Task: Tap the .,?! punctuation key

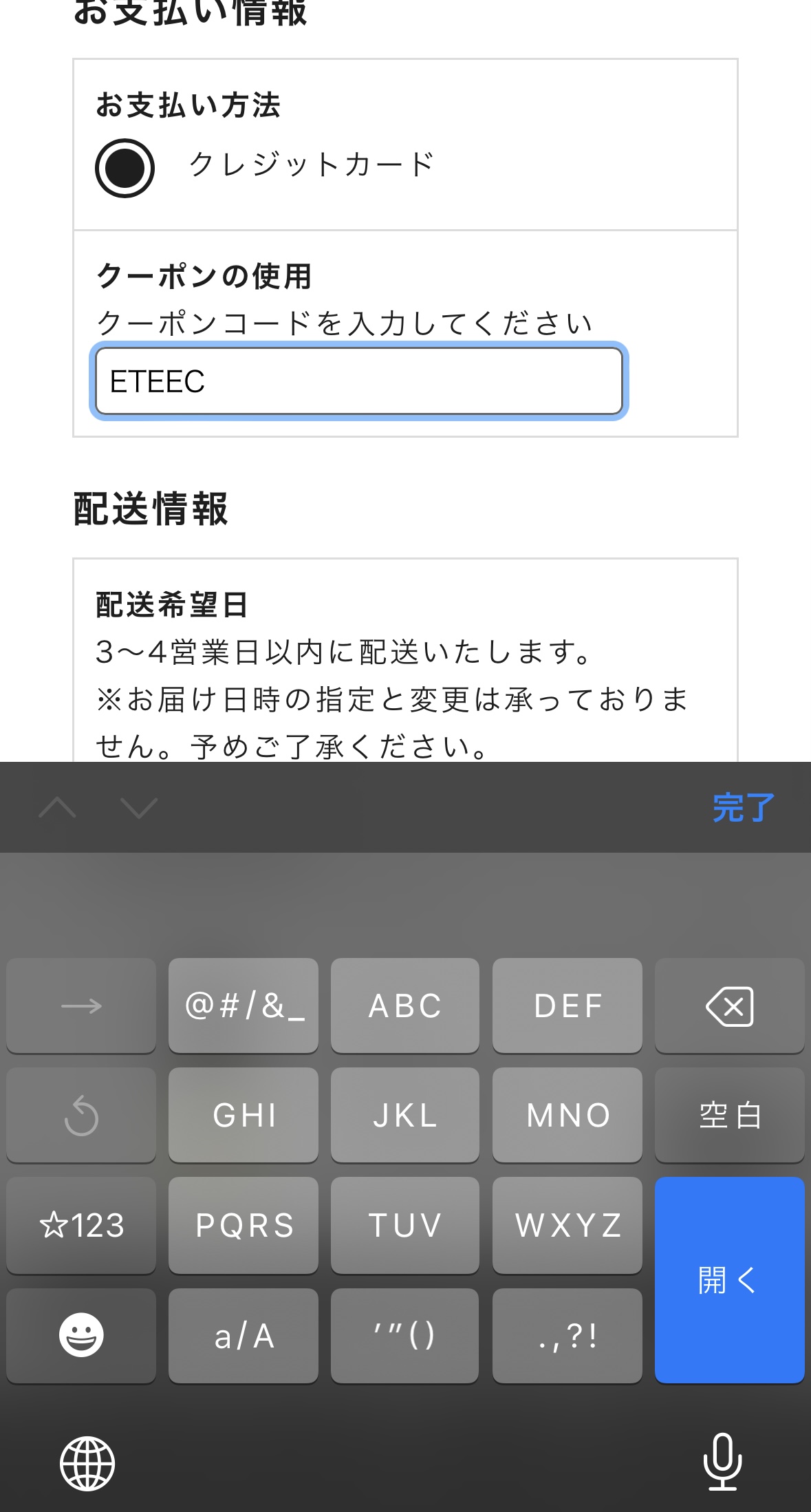Action: [567, 1336]
